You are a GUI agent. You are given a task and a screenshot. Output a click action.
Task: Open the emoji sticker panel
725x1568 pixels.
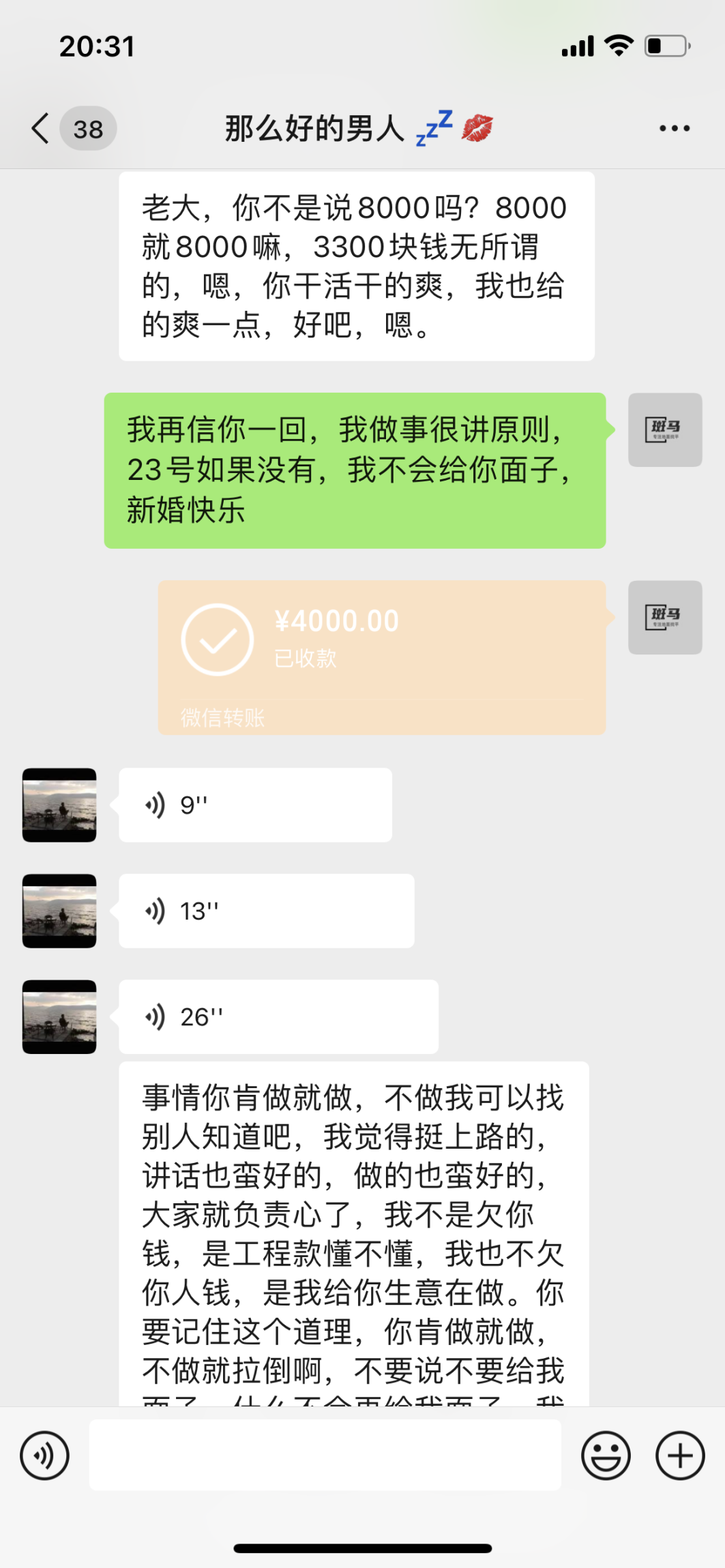(x=606, y=1456)
